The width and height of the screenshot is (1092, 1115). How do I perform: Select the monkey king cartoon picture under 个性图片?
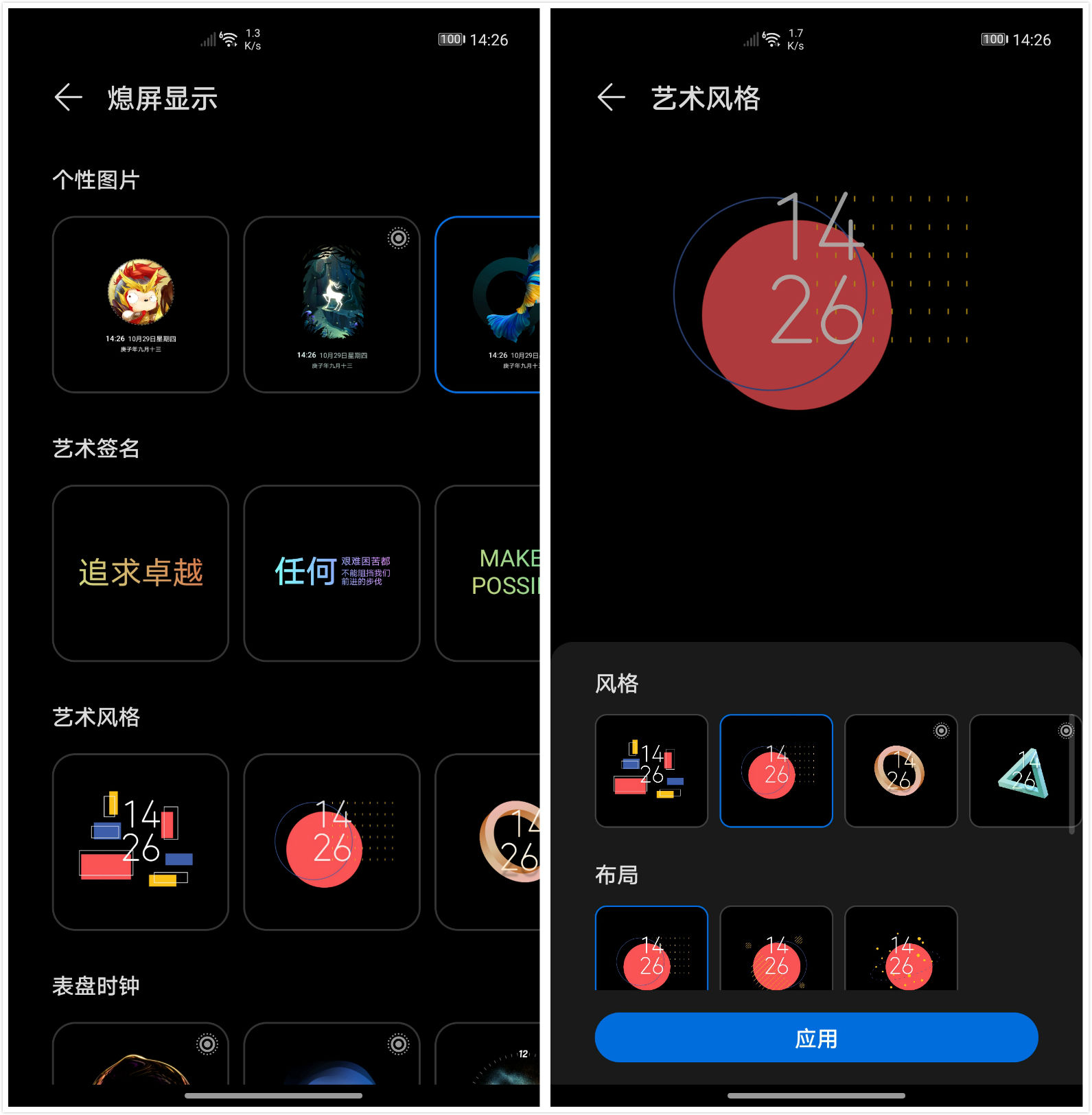141,305
